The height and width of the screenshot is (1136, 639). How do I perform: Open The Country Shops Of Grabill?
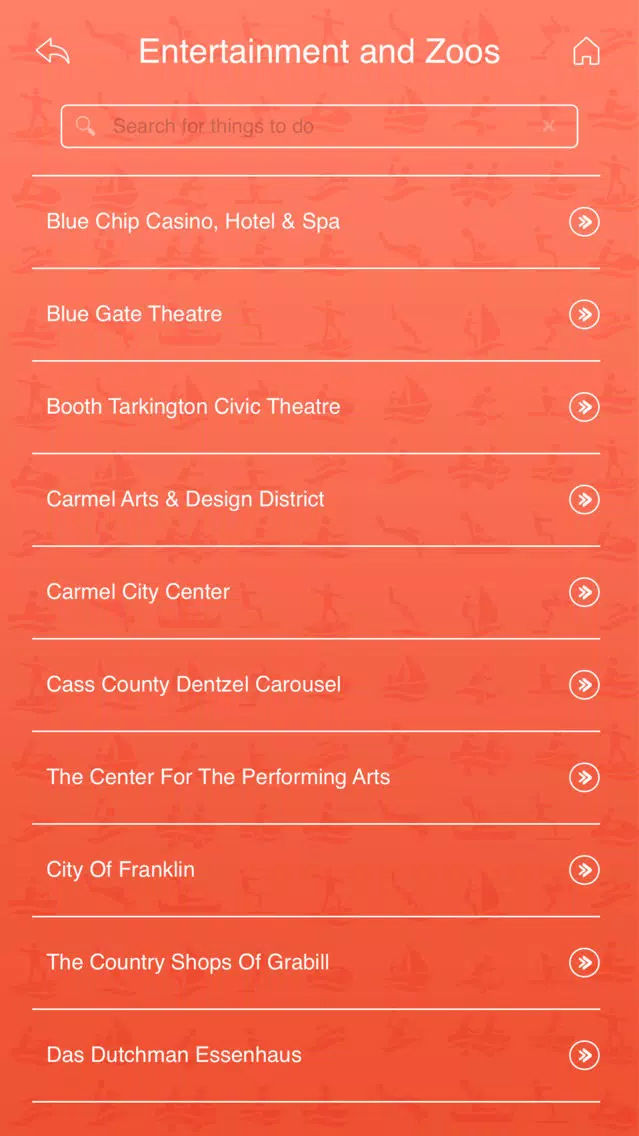316,963
